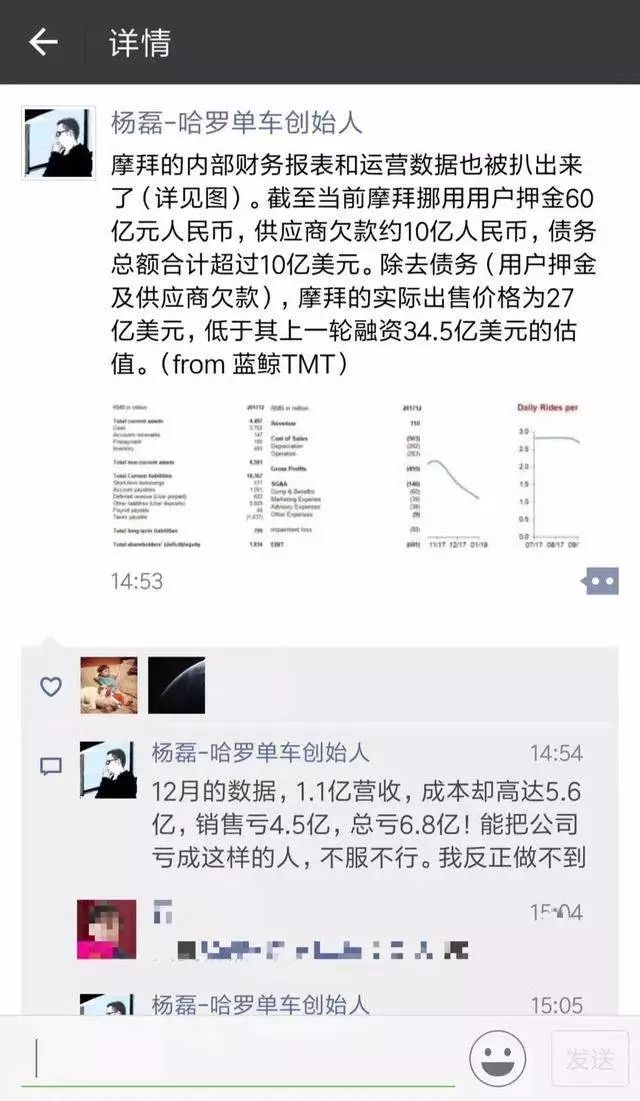This screenshot has height=1101, width=640.
Task: Open the dark planet avatar in the likes row
Action: tap(176, 685)
